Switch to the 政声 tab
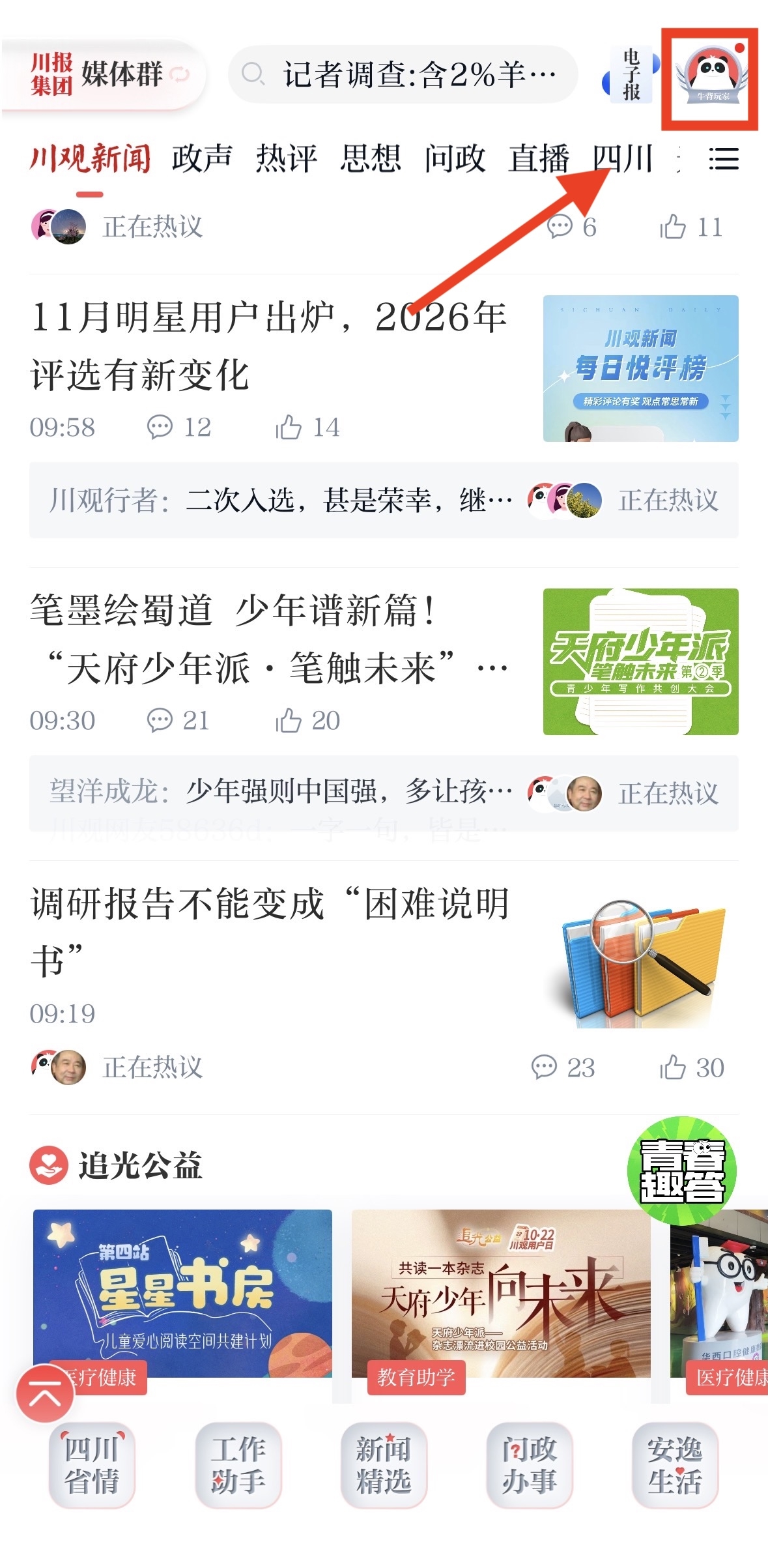The width and height of the screenshot is (768, 1568). [x=201, y=159]
